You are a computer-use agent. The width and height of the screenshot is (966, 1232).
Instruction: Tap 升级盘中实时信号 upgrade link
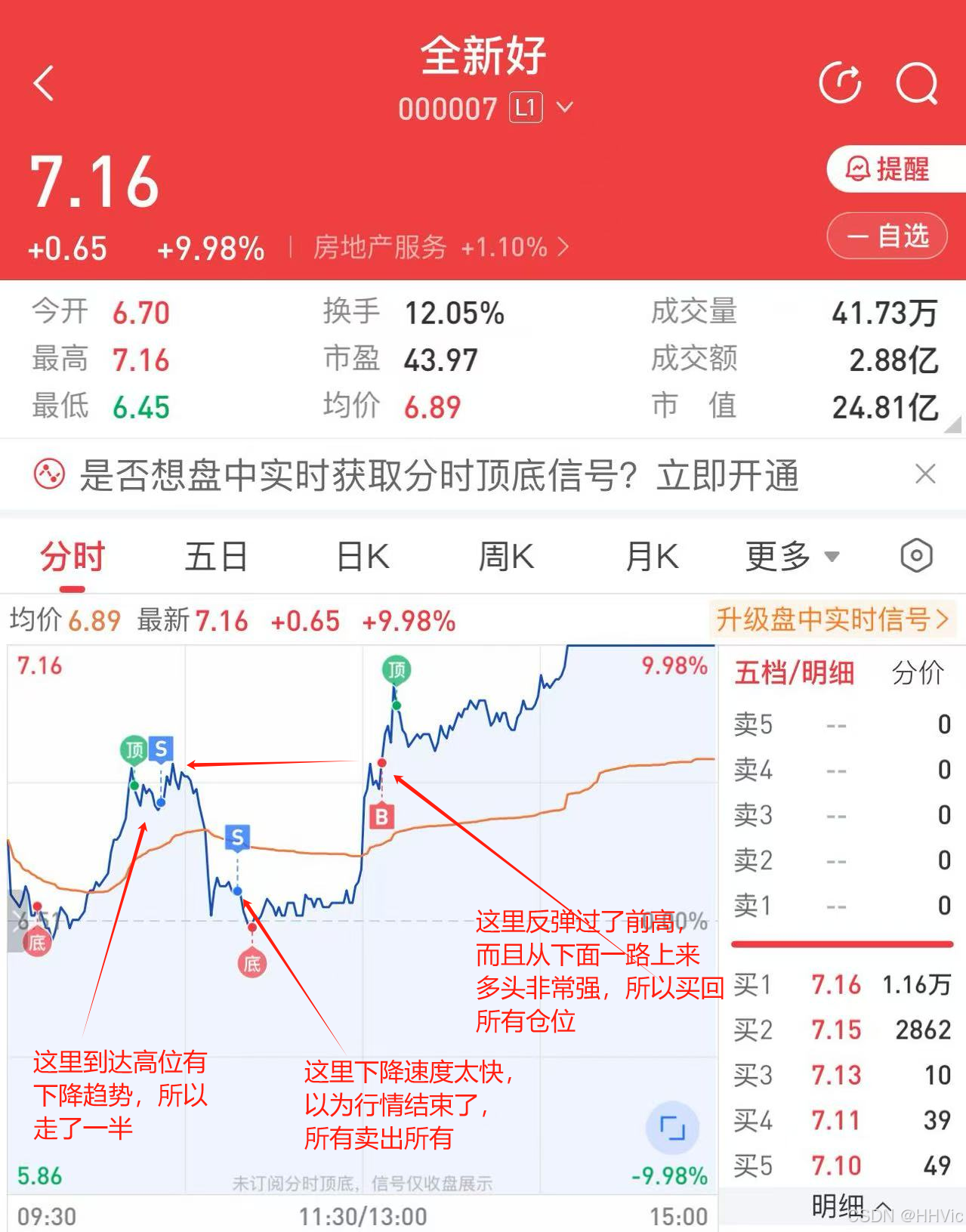coord(832,619)
